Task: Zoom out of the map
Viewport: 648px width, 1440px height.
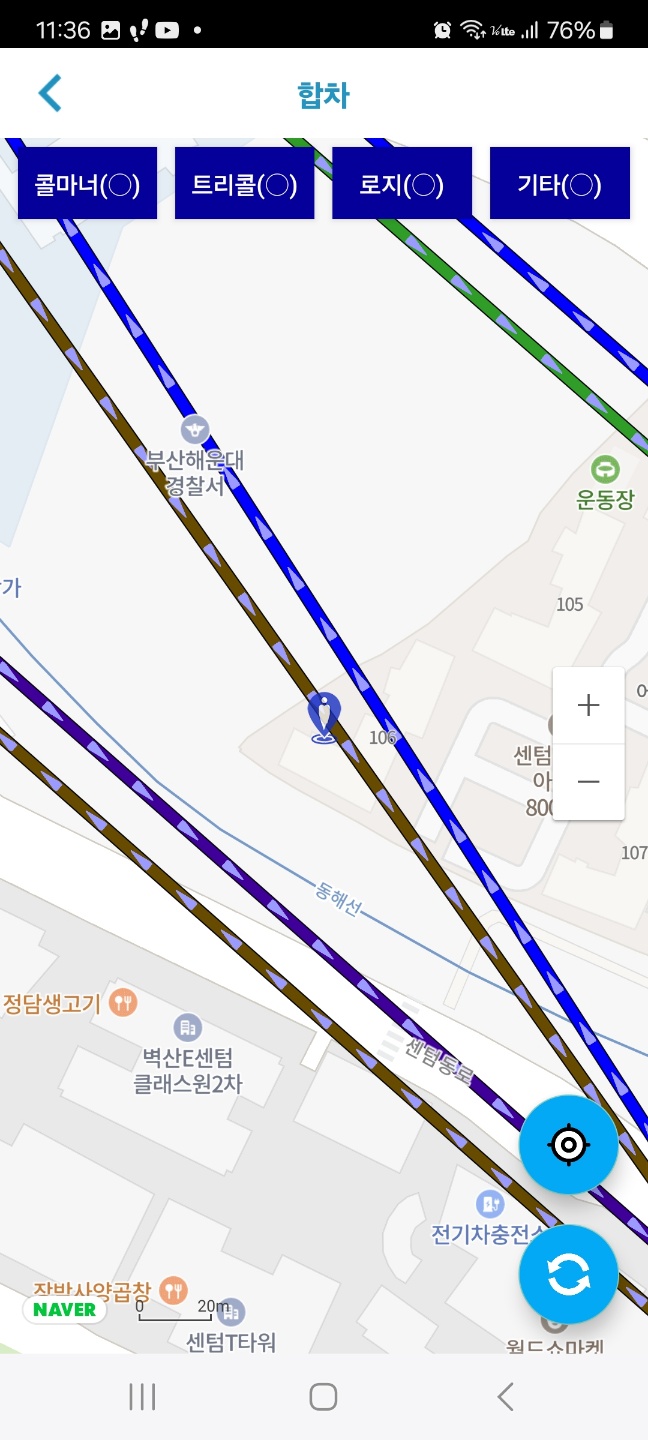Action: point(588,782)
